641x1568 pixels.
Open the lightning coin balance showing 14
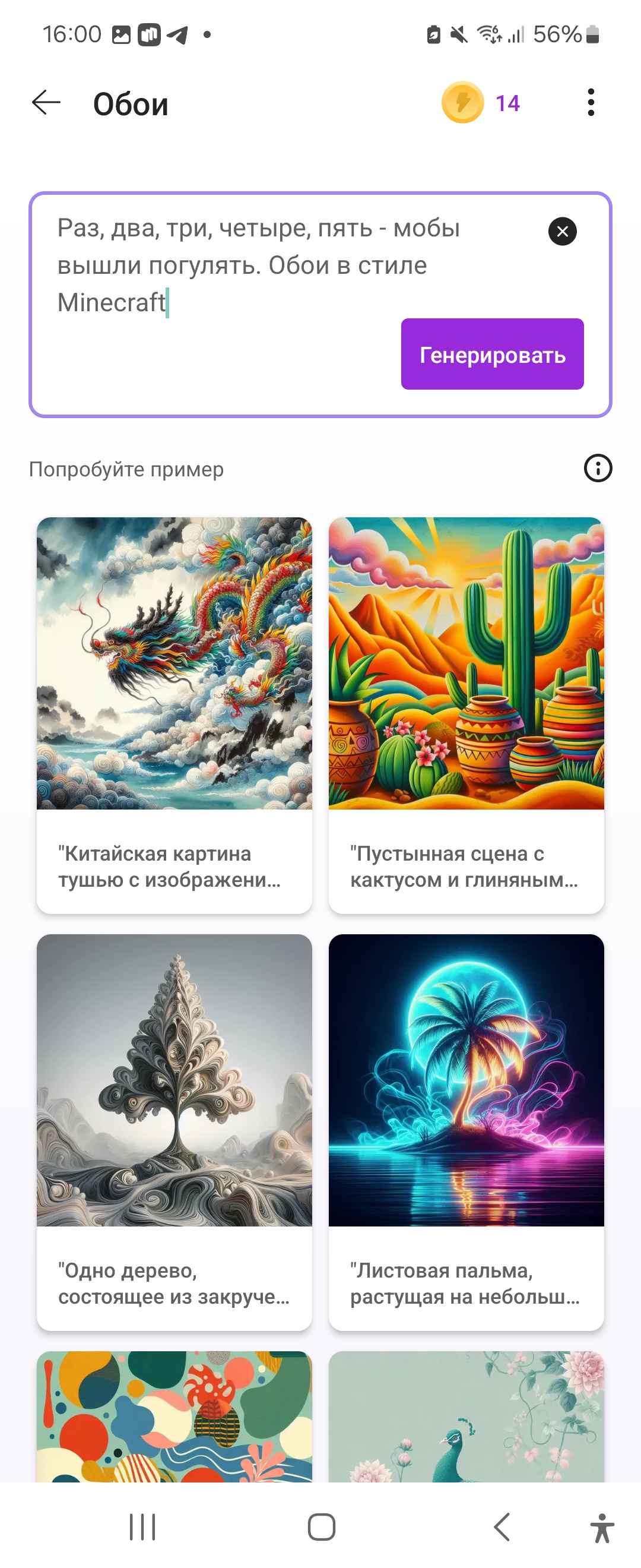pos(480,103)
